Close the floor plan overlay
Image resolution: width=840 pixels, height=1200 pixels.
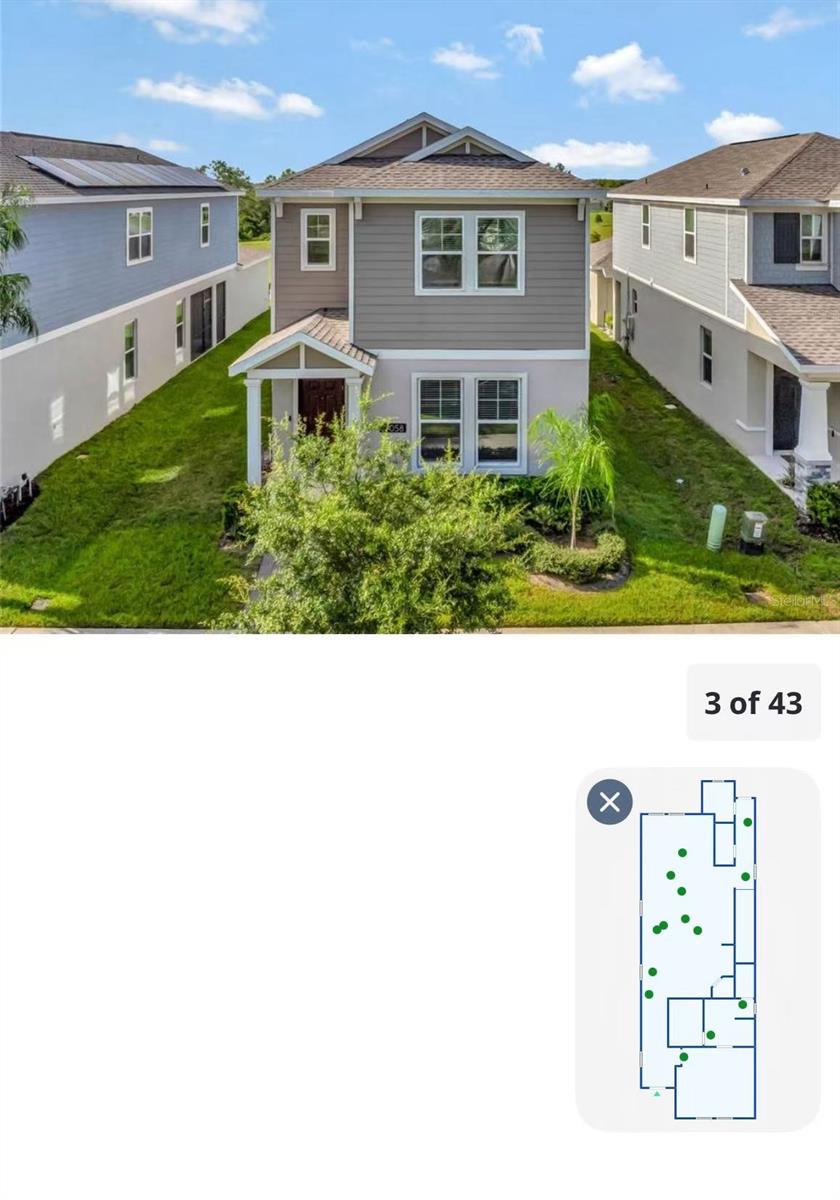point(610,802)
